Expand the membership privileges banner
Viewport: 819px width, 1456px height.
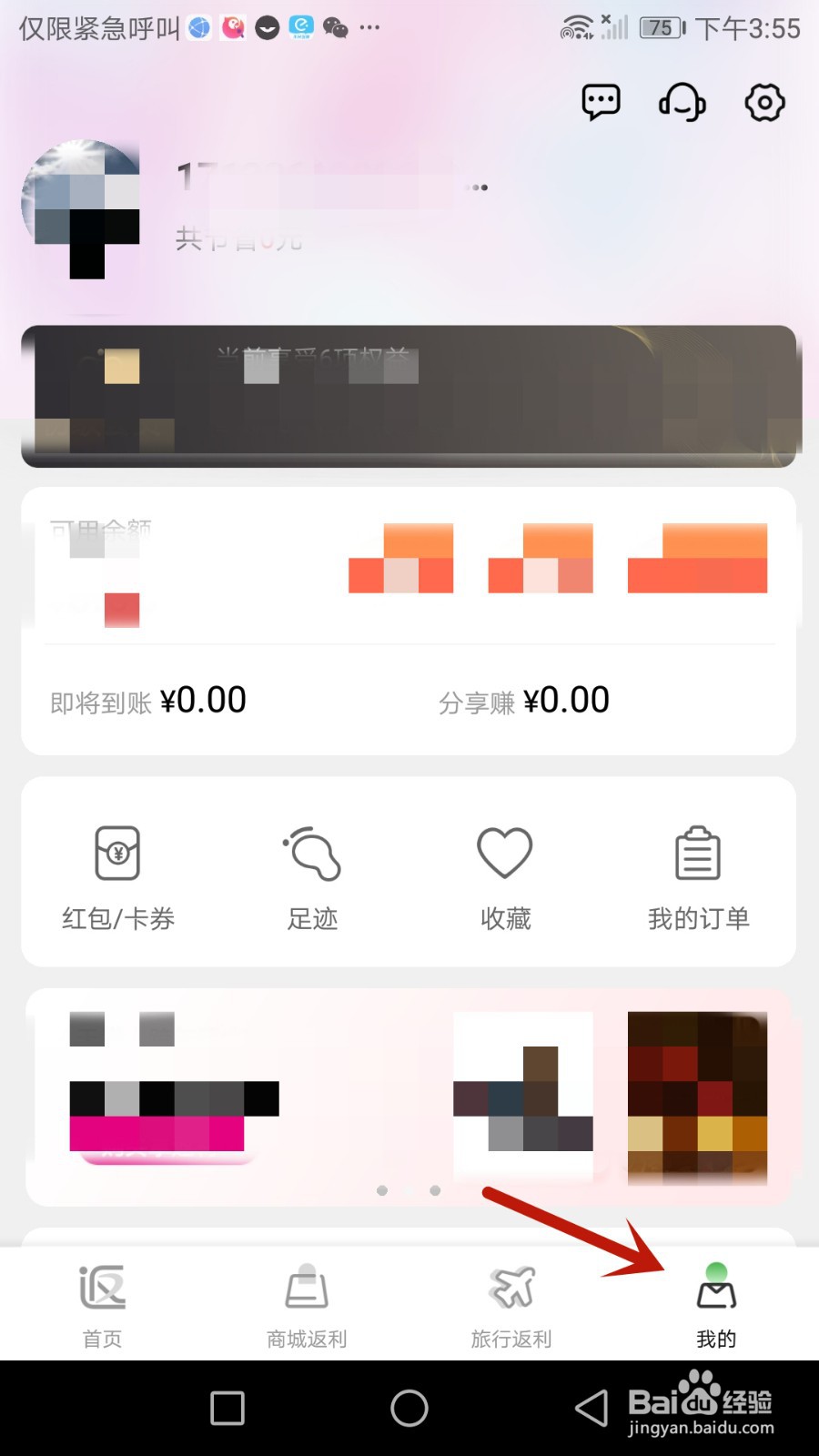[409, 396]
